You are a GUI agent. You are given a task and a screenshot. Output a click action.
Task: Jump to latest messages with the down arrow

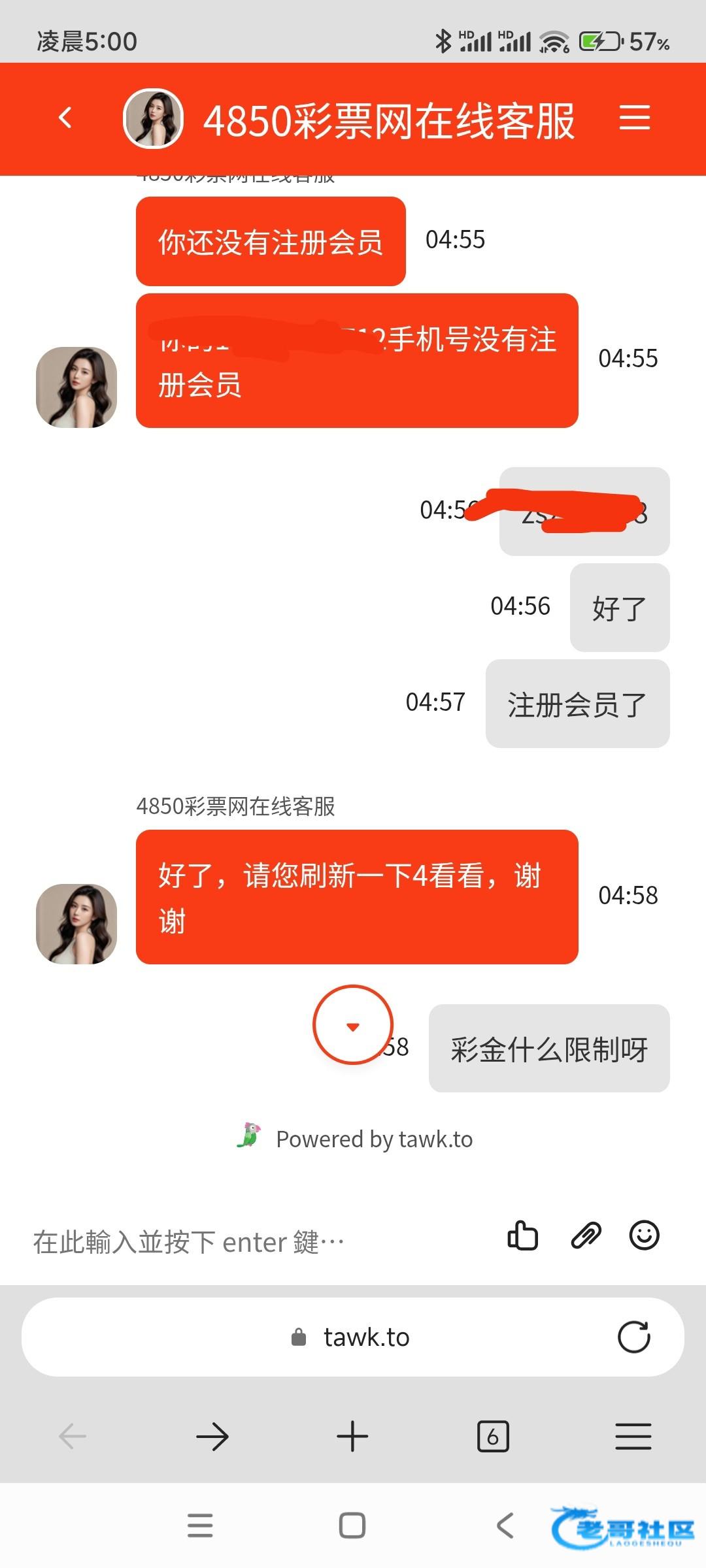(353, 1025)
